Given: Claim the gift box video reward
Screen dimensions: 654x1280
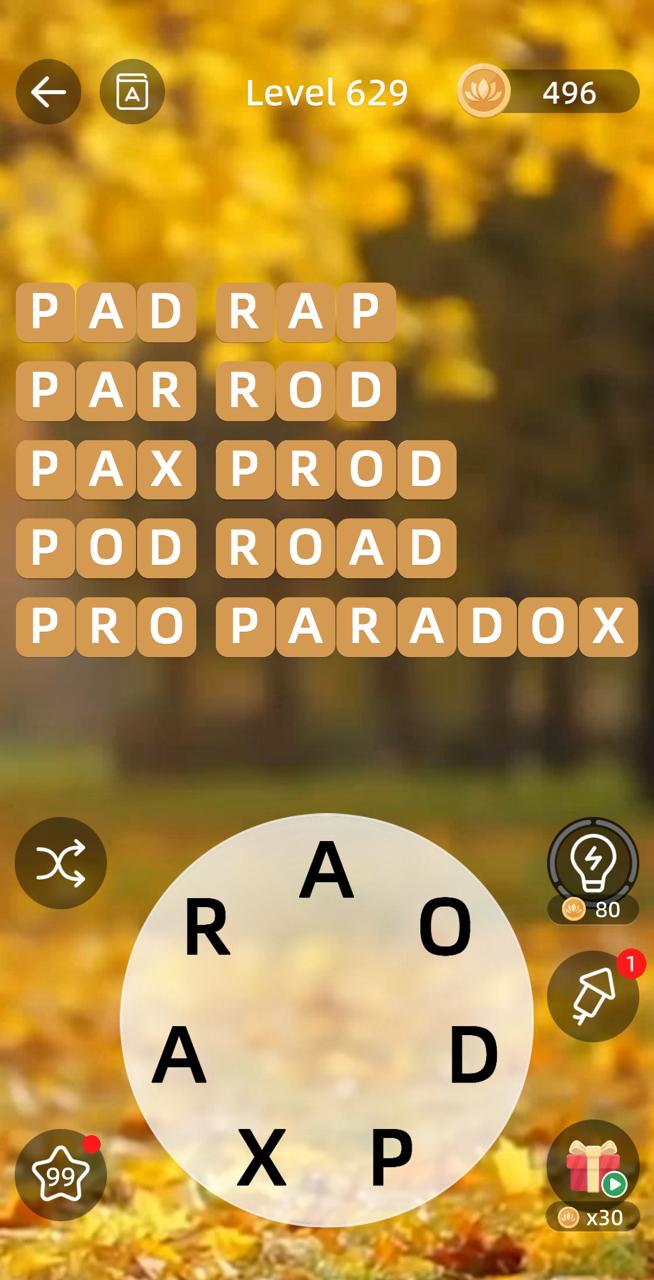Looking at the screenshot, I should 593,1166.
